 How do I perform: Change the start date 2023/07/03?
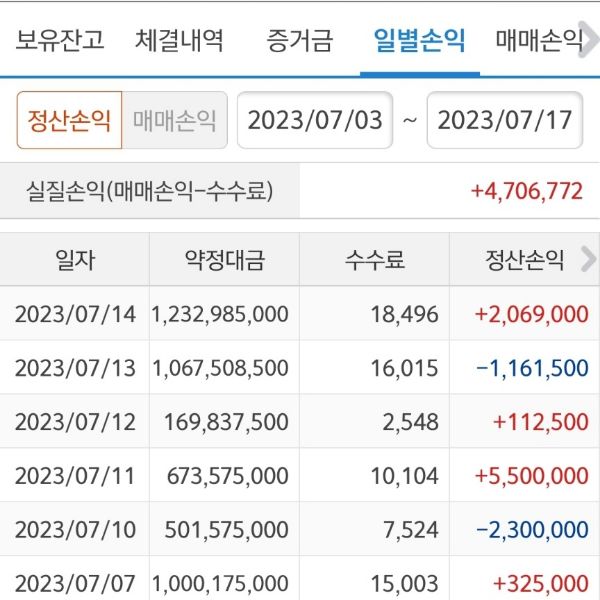point(315,120)
